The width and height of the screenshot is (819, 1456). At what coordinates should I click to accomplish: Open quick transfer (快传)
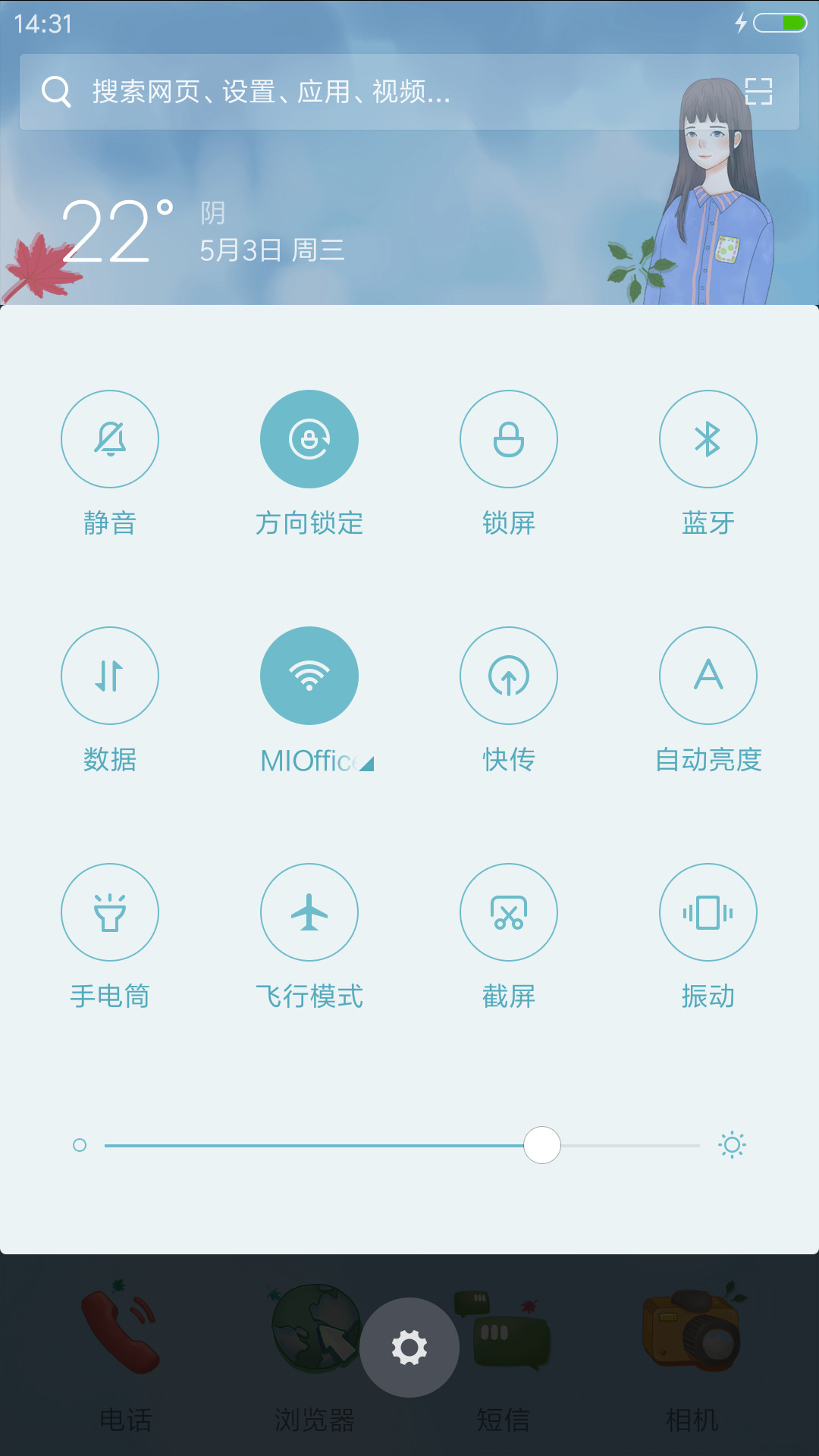coord(509,676)
